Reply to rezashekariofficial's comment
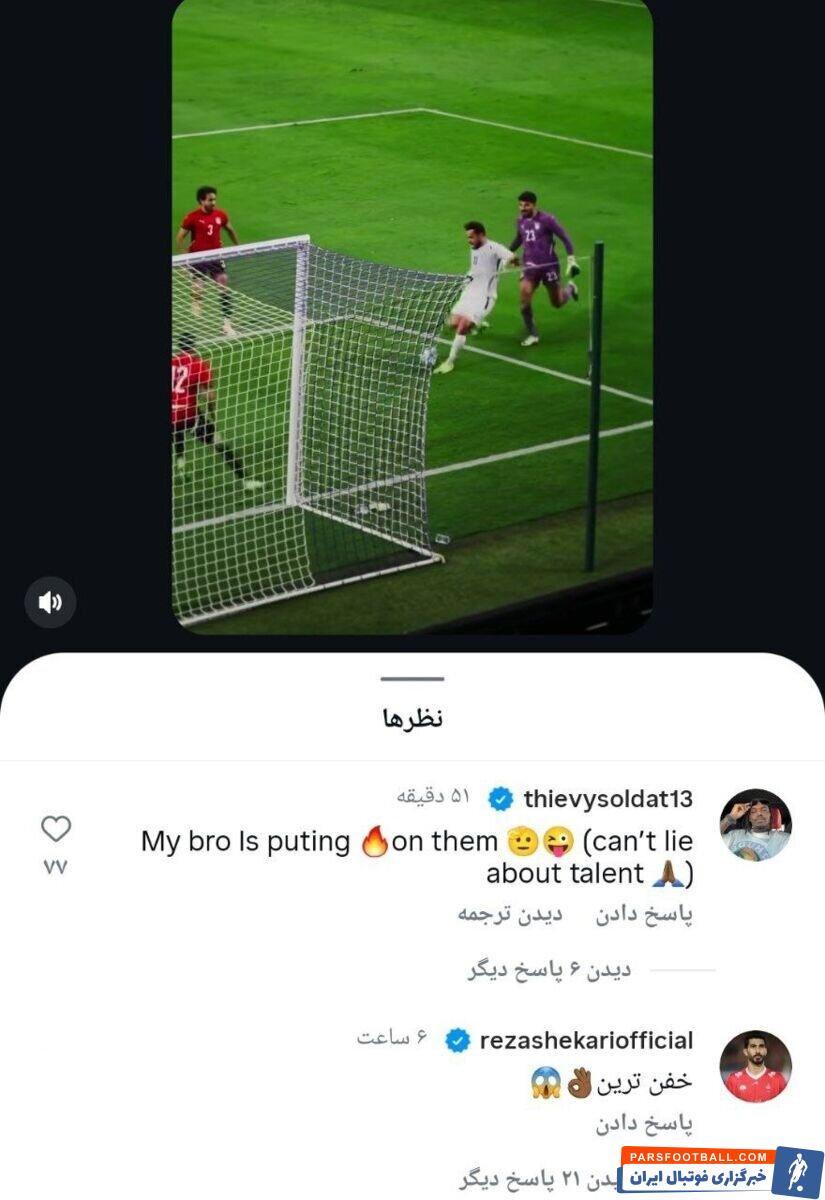The image size is (825, 1200). click(644, 1124)
